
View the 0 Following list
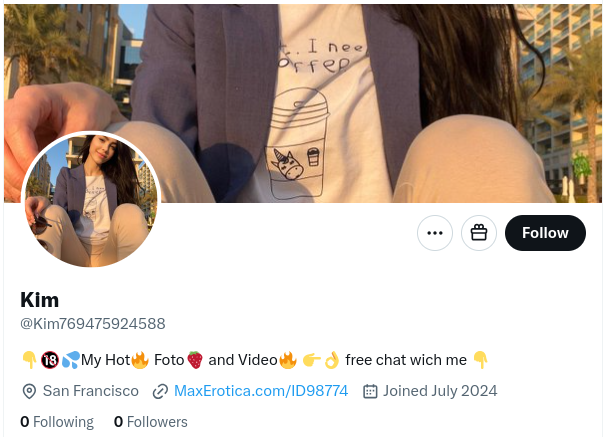tap(57, 422)
